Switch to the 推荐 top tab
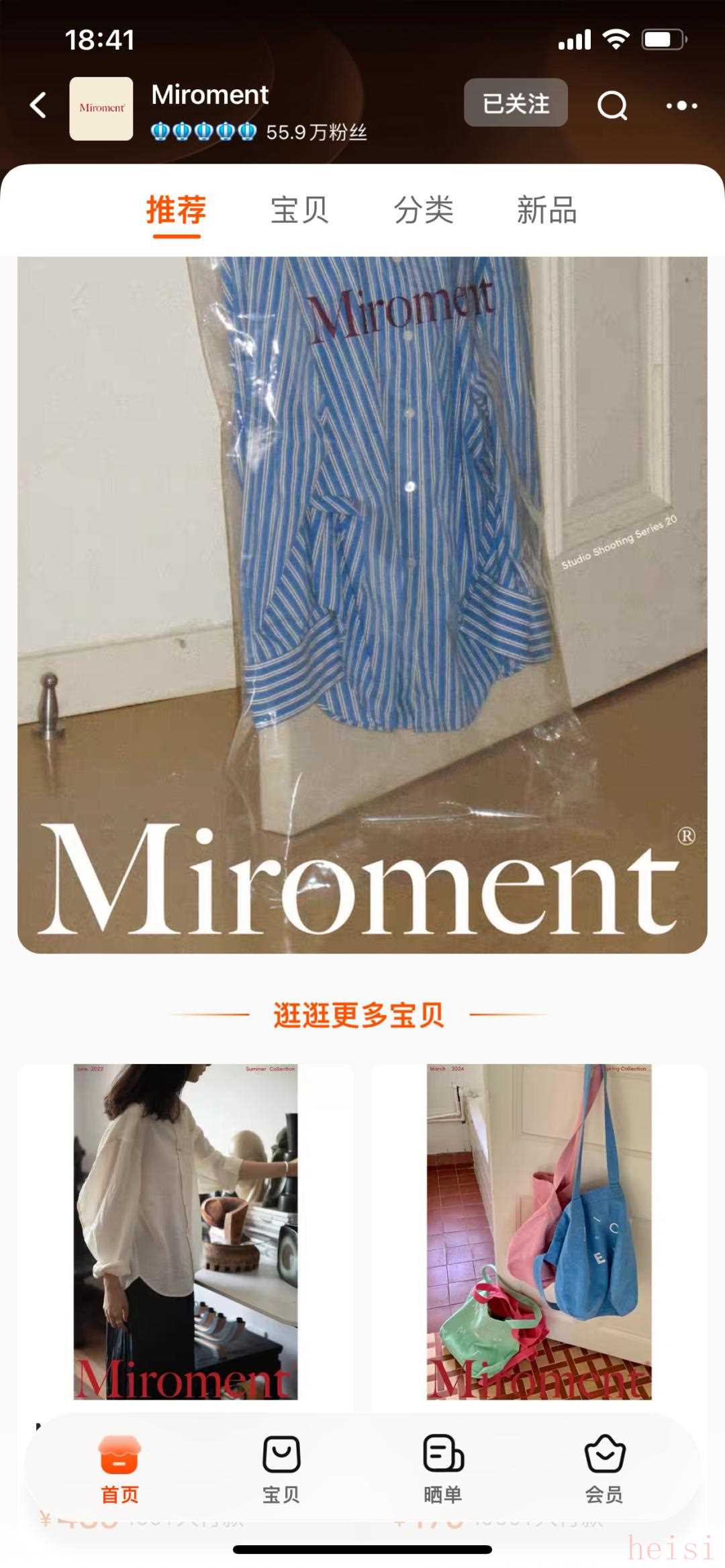 pyautogui.click(x=177, y=211)
